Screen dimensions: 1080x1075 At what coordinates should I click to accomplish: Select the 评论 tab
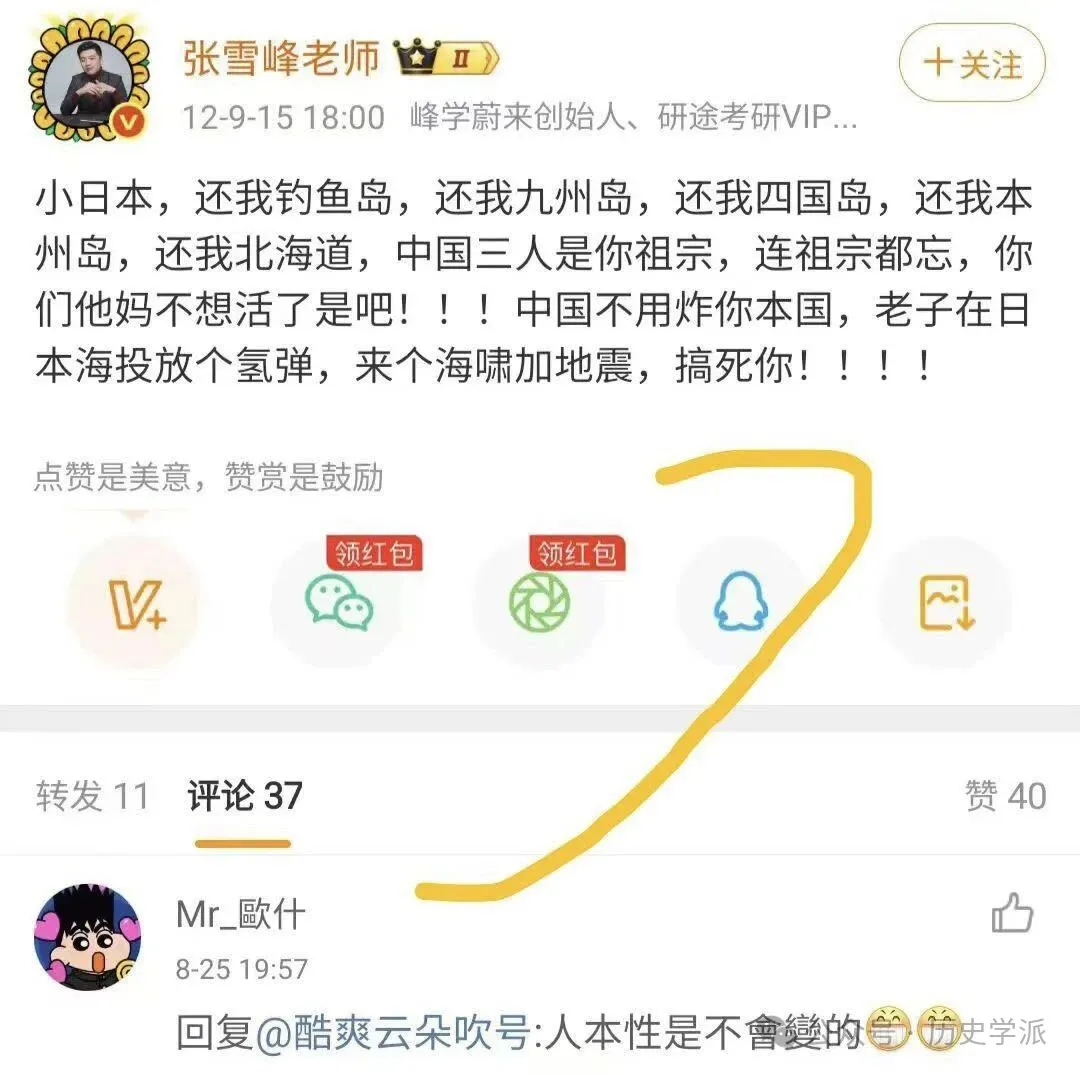245,796
